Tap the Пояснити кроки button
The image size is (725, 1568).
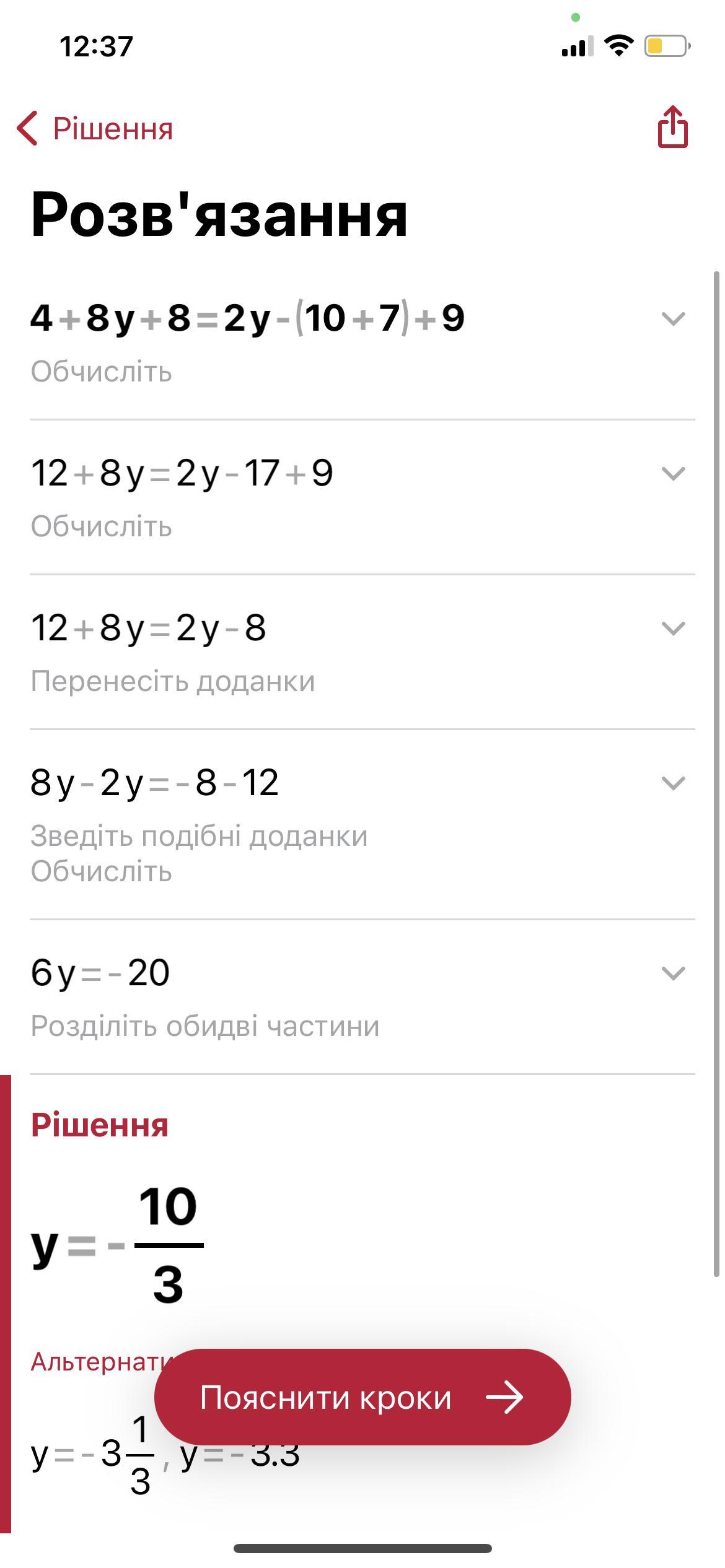point(362,1398)
